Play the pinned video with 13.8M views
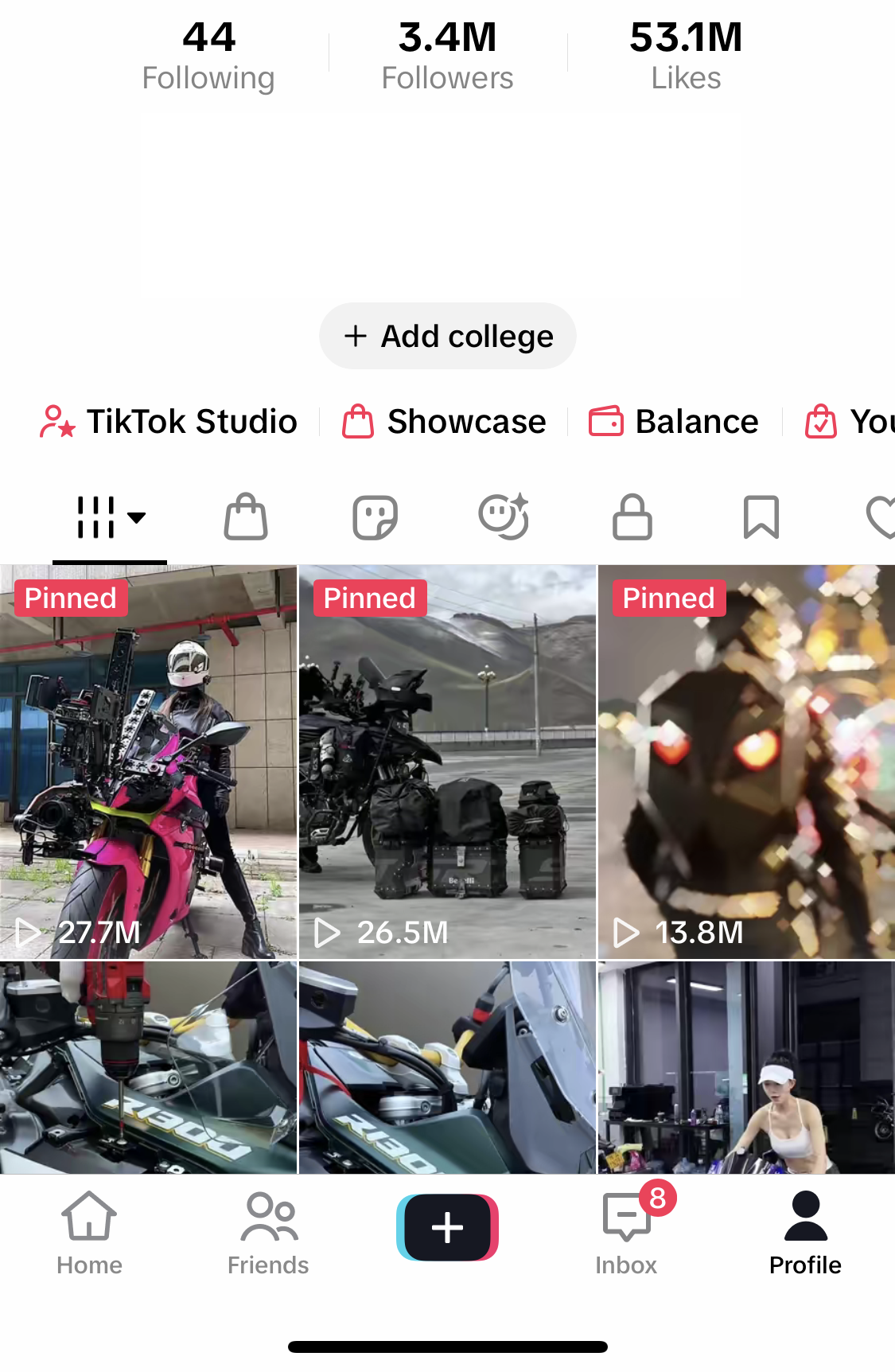 pos(746,762)
